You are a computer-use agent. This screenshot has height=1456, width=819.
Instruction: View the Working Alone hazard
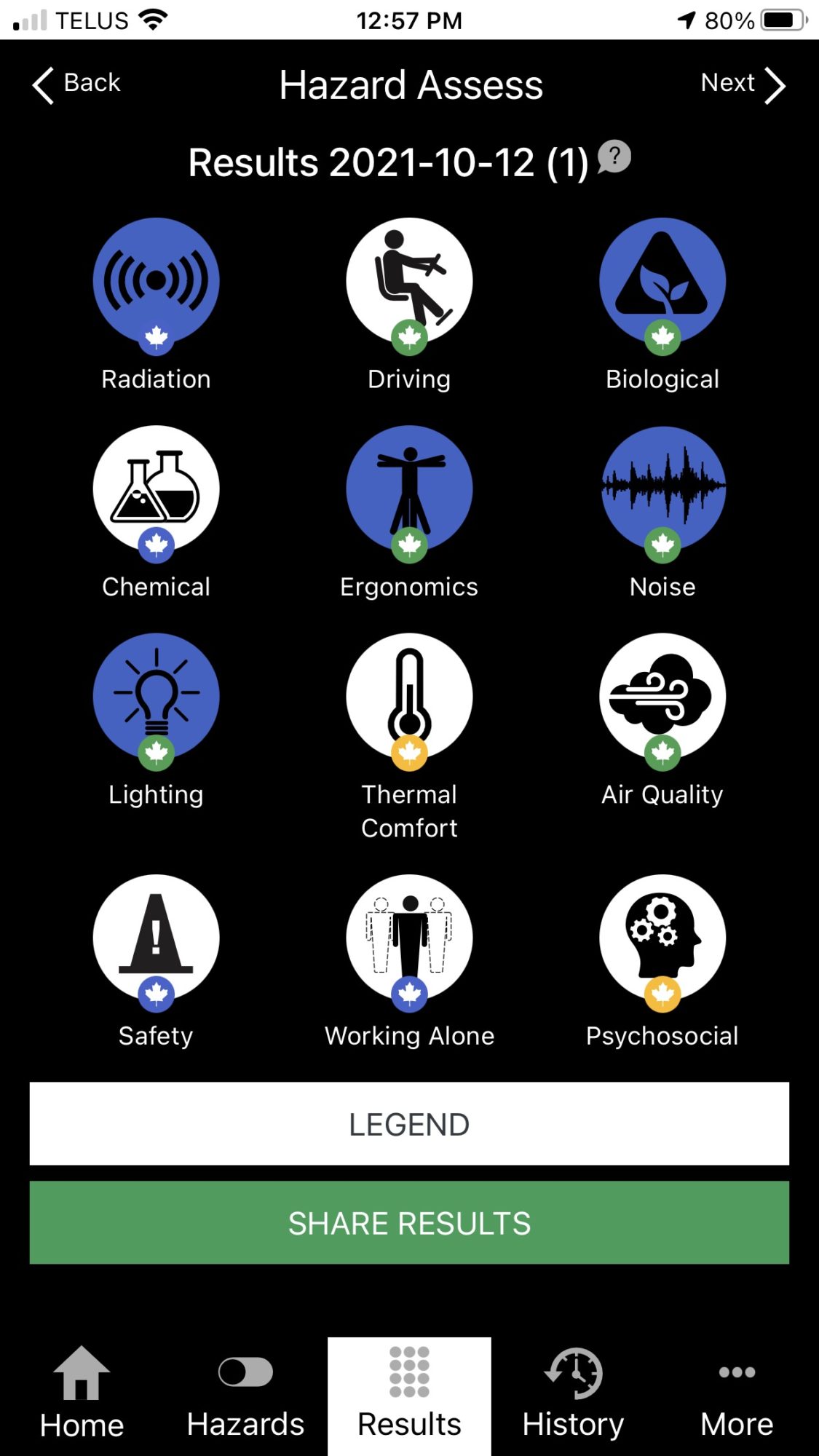click(409, 939)
